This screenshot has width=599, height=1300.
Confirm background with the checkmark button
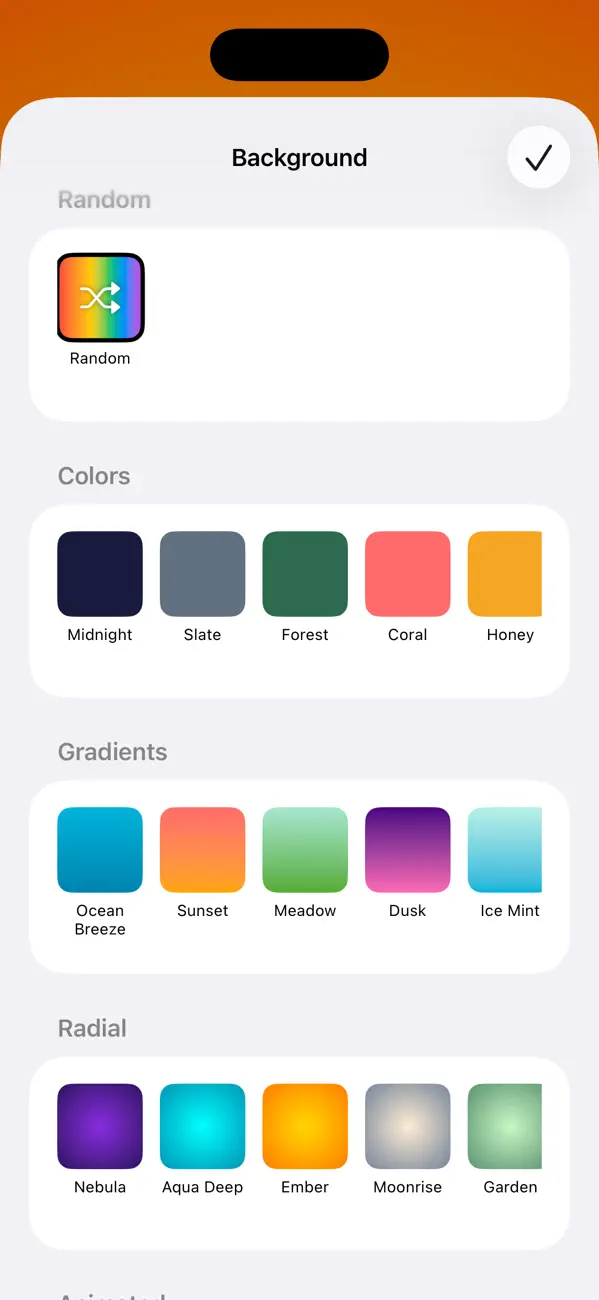tap(538, 157)
